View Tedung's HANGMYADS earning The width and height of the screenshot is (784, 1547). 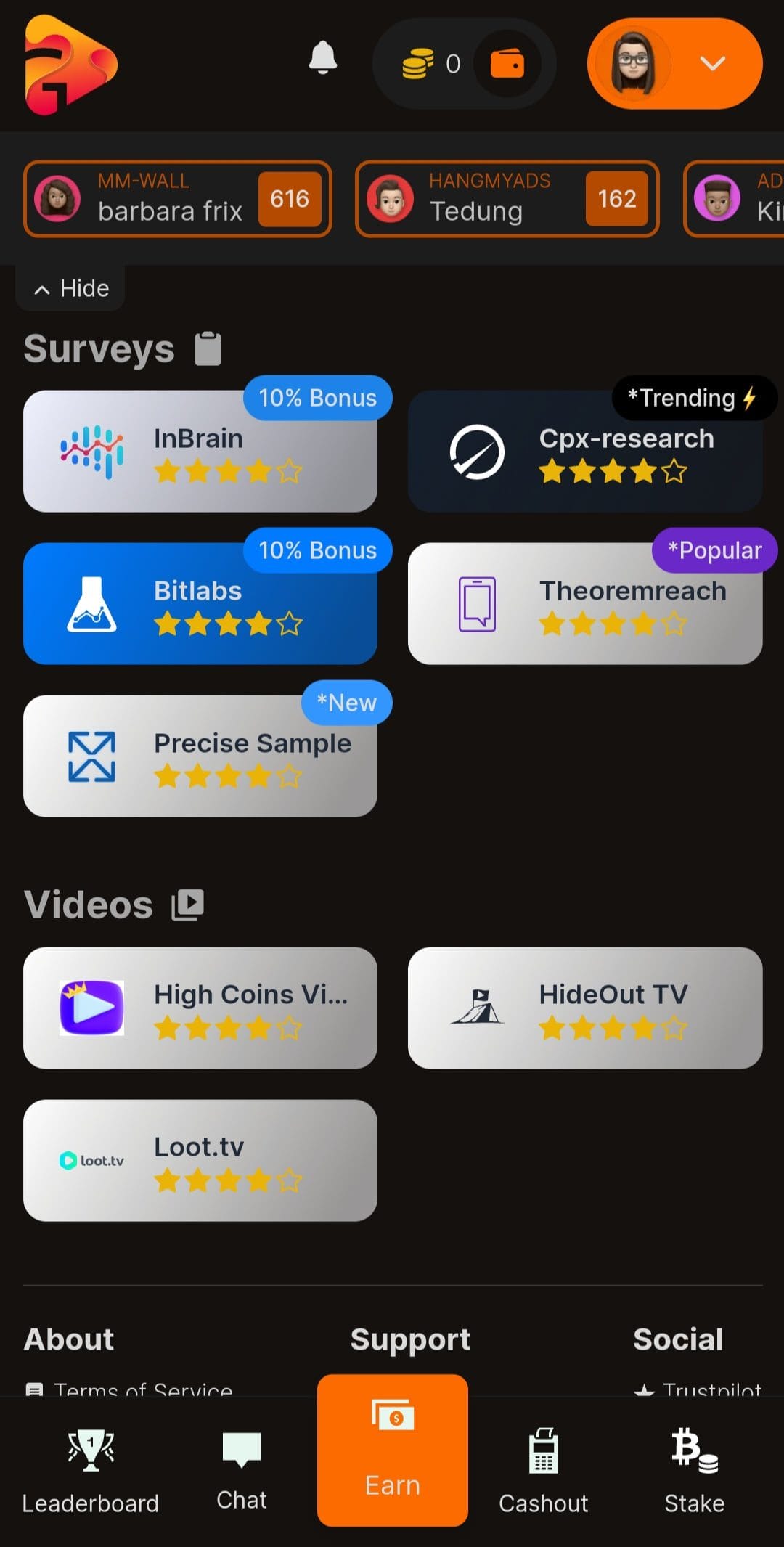point(507,199)
